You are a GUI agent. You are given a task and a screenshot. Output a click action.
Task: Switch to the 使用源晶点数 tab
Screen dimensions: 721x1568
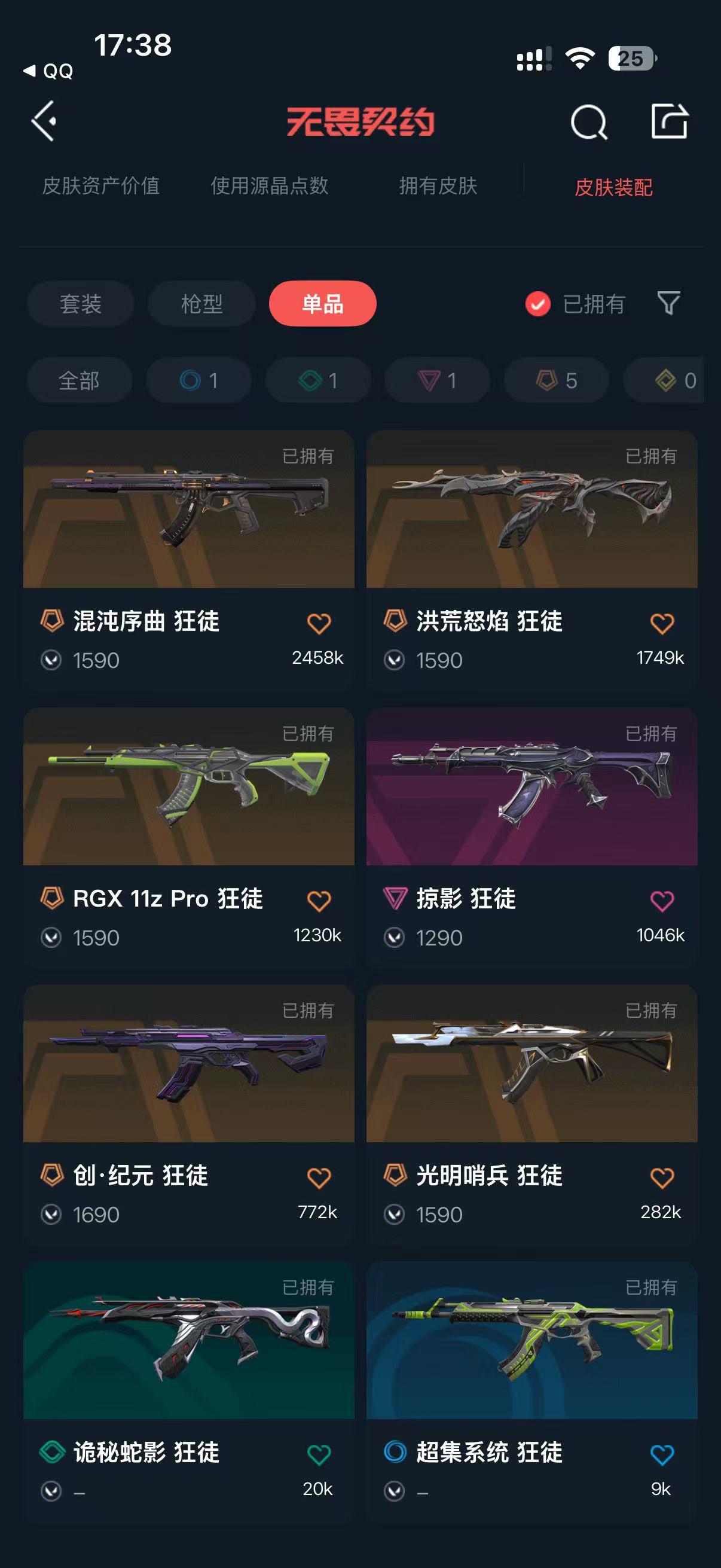point(270,185)
